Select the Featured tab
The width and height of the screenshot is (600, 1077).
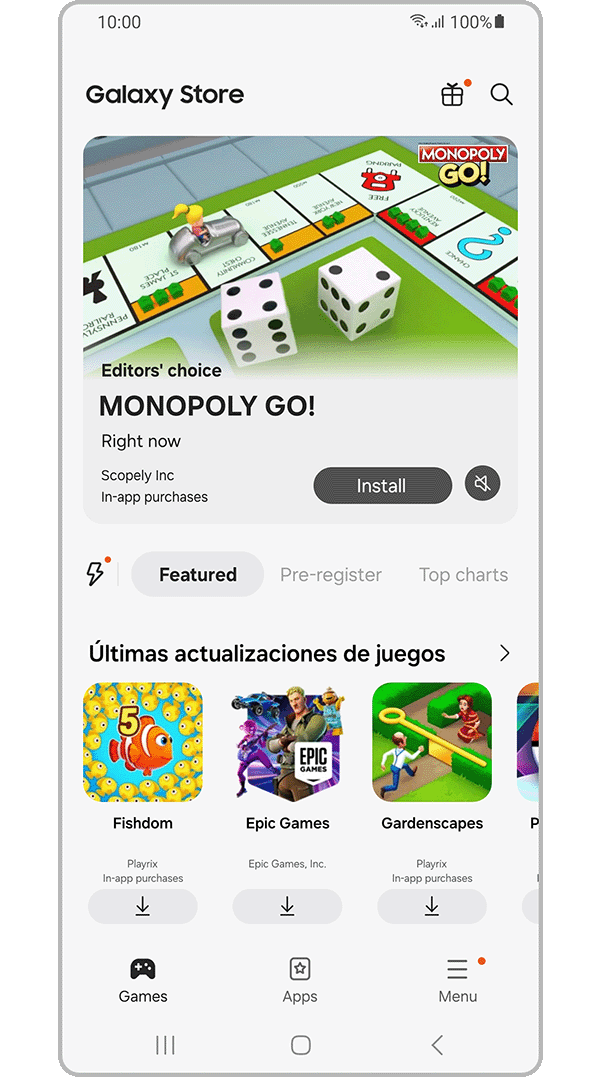(198, 575)
